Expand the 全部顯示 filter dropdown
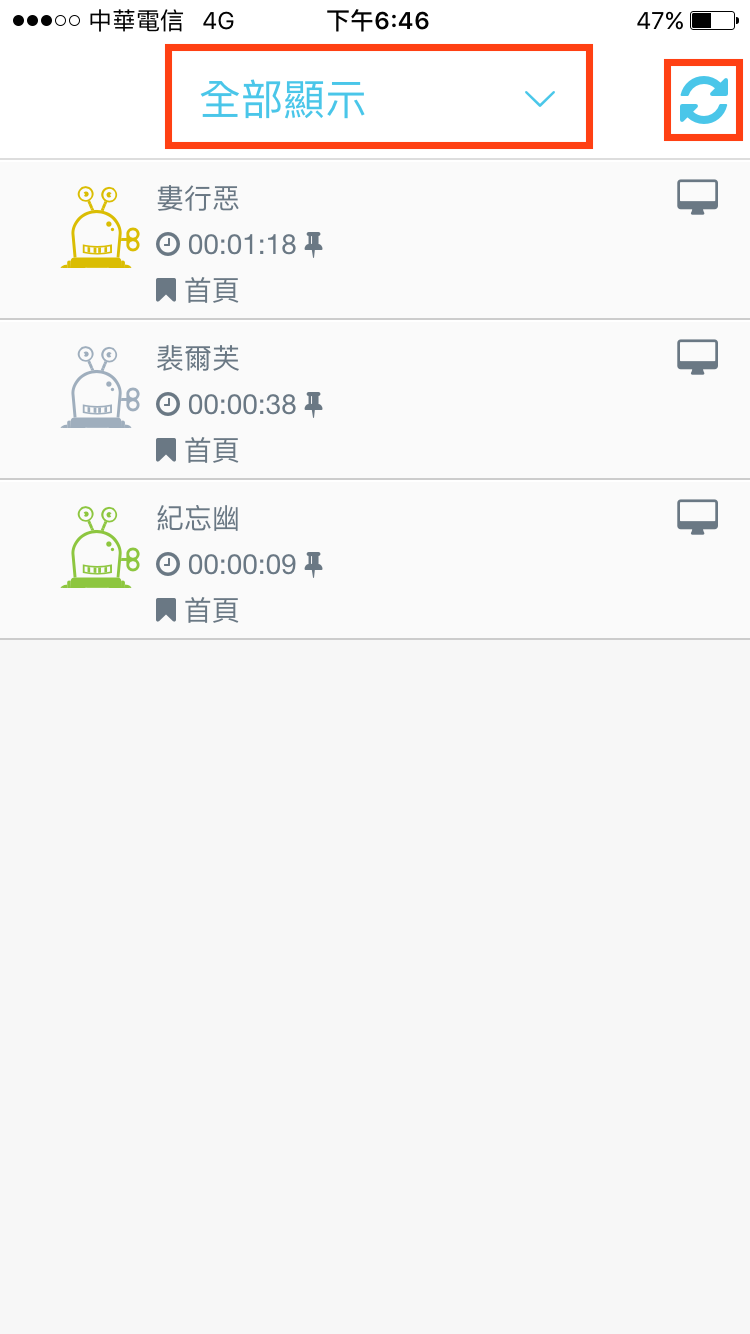This screenshot has width=750, height=1334. click(x=379, y=98)
